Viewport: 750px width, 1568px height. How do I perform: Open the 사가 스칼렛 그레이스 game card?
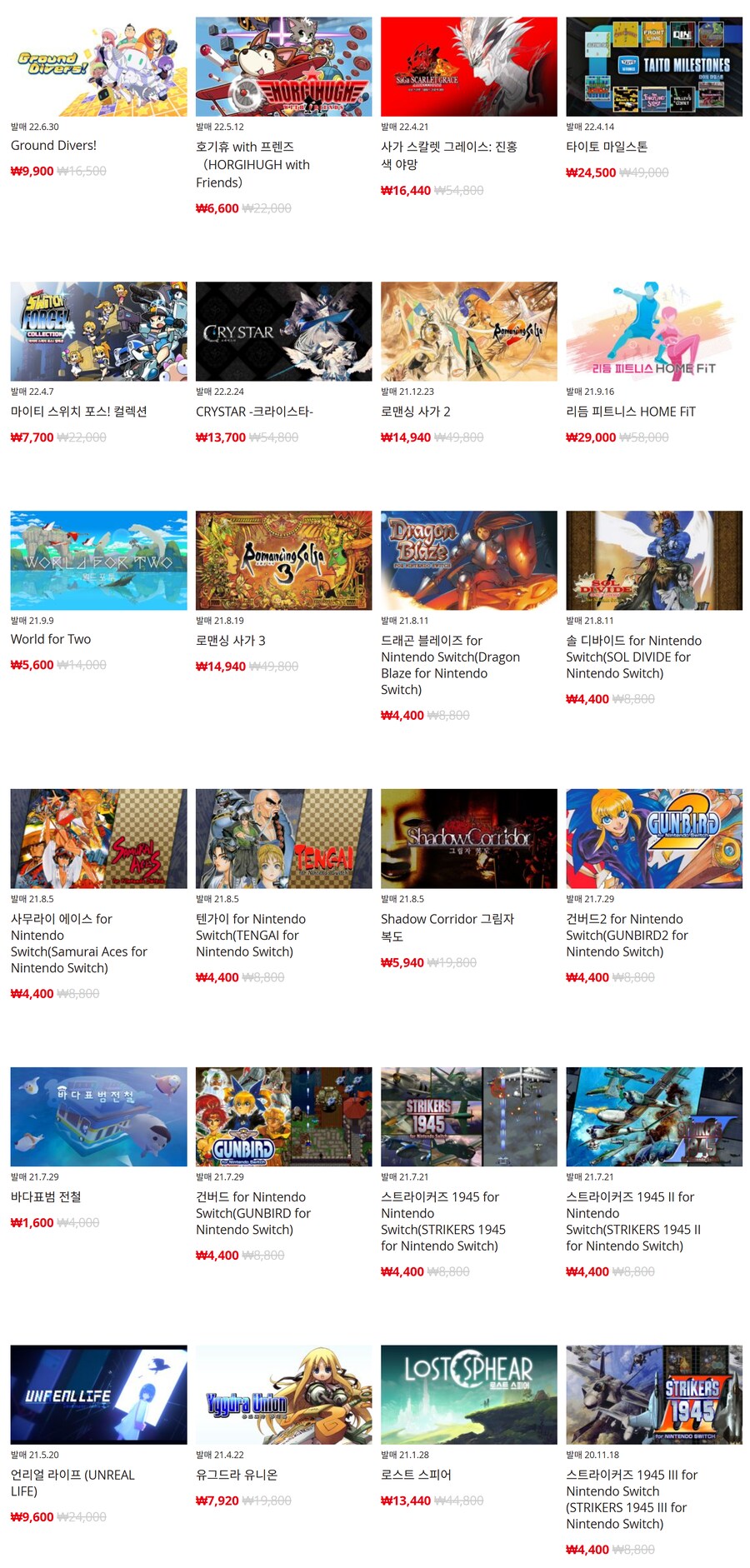[x=468, y=67]
